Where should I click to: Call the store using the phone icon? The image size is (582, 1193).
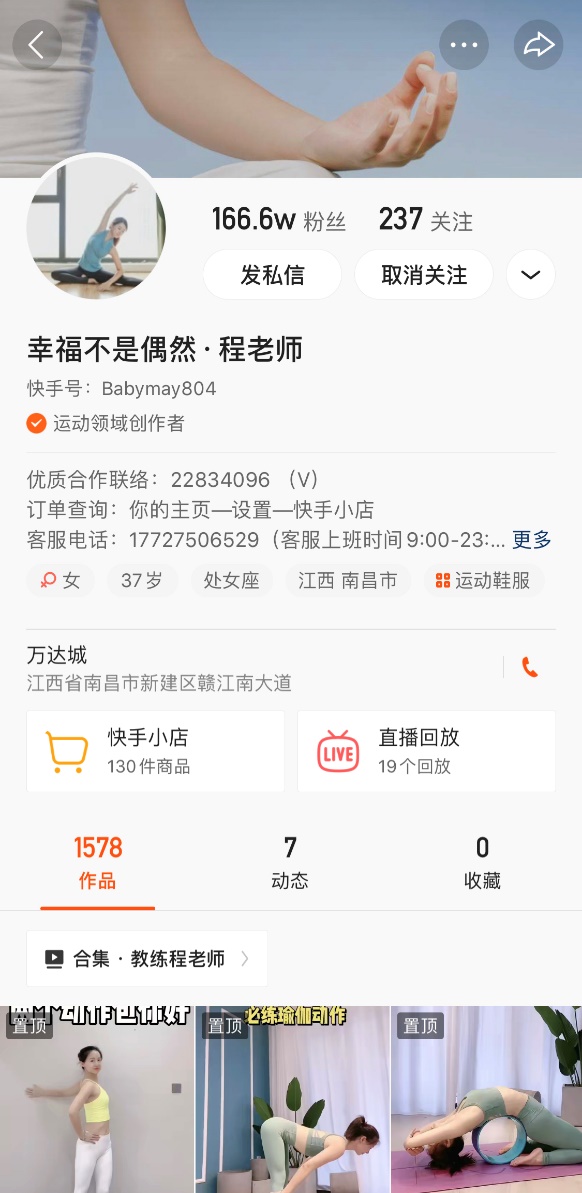click(x=530, y=667)
